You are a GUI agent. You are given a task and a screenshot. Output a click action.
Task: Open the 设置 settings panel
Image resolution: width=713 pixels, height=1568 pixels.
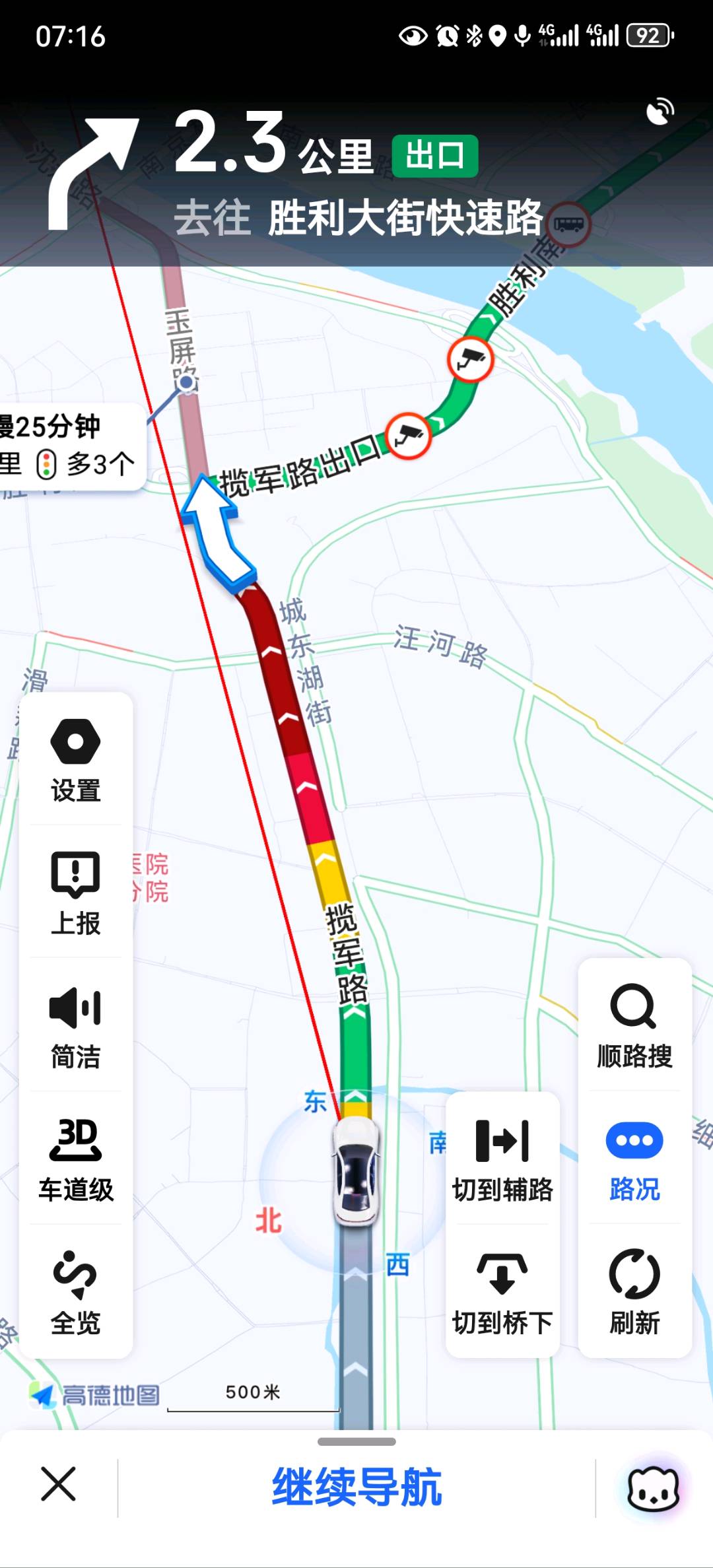tap(75, 759)
